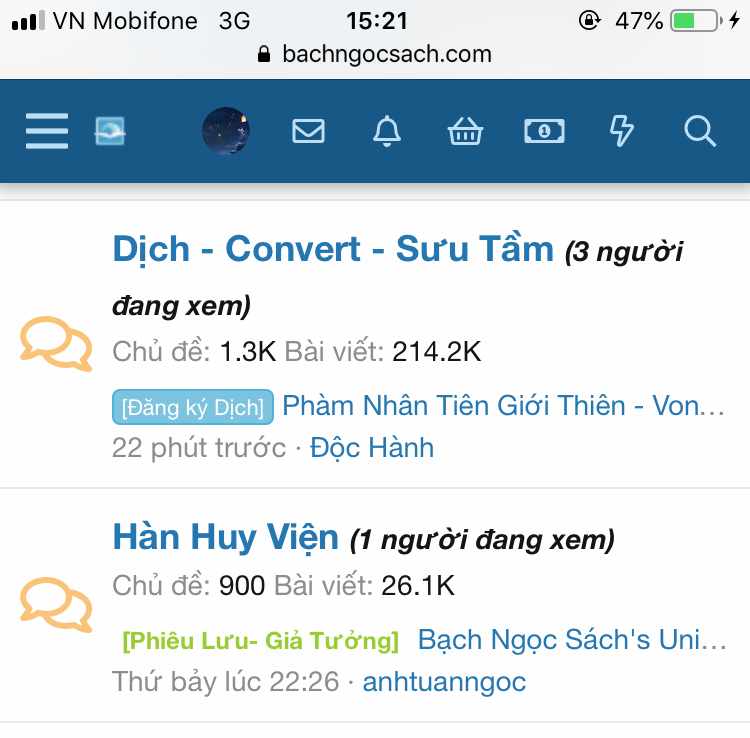View anhtuanngoc's profile
This screenshot has width=750, height=738.
pyautogui.click(x=444, y=682)
